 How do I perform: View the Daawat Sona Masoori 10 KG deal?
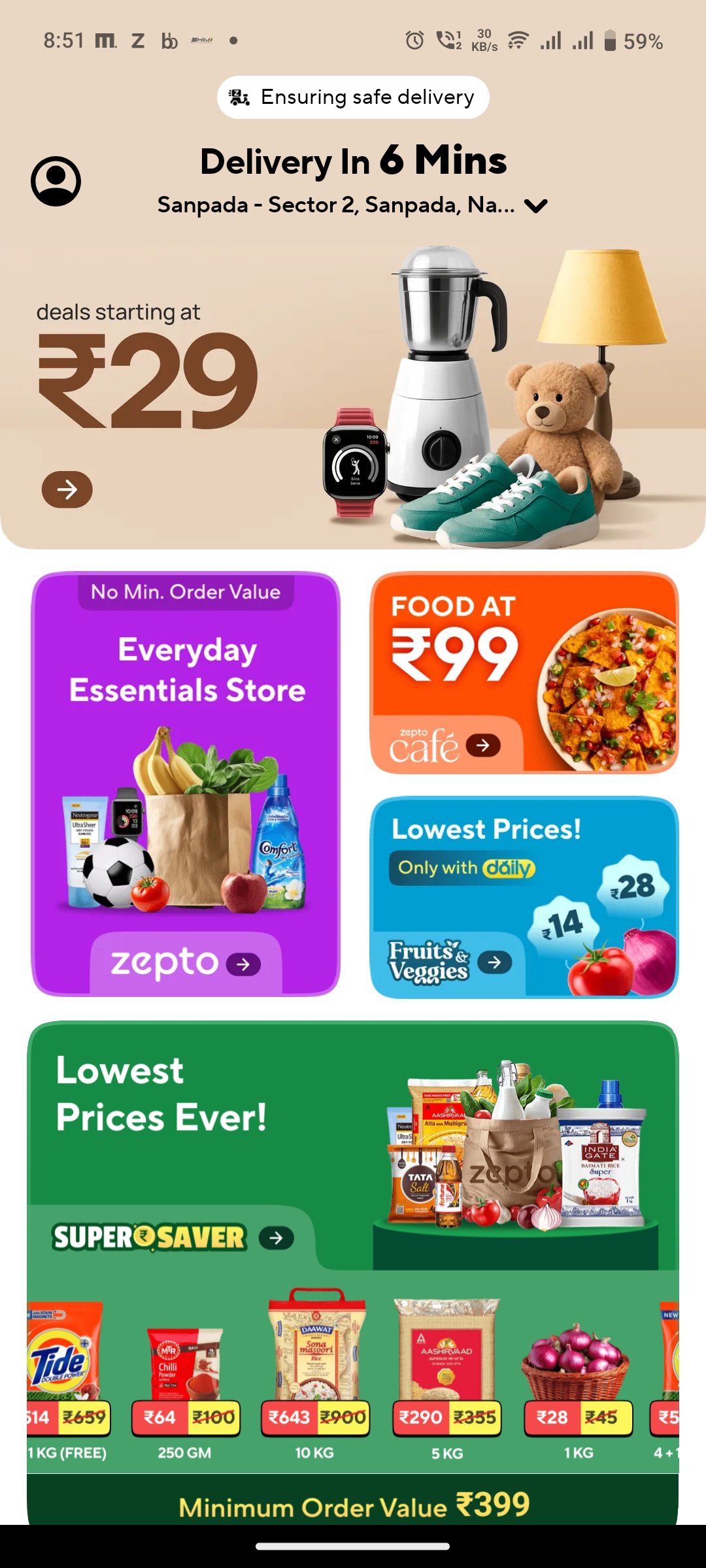[x=316, y=1372]
